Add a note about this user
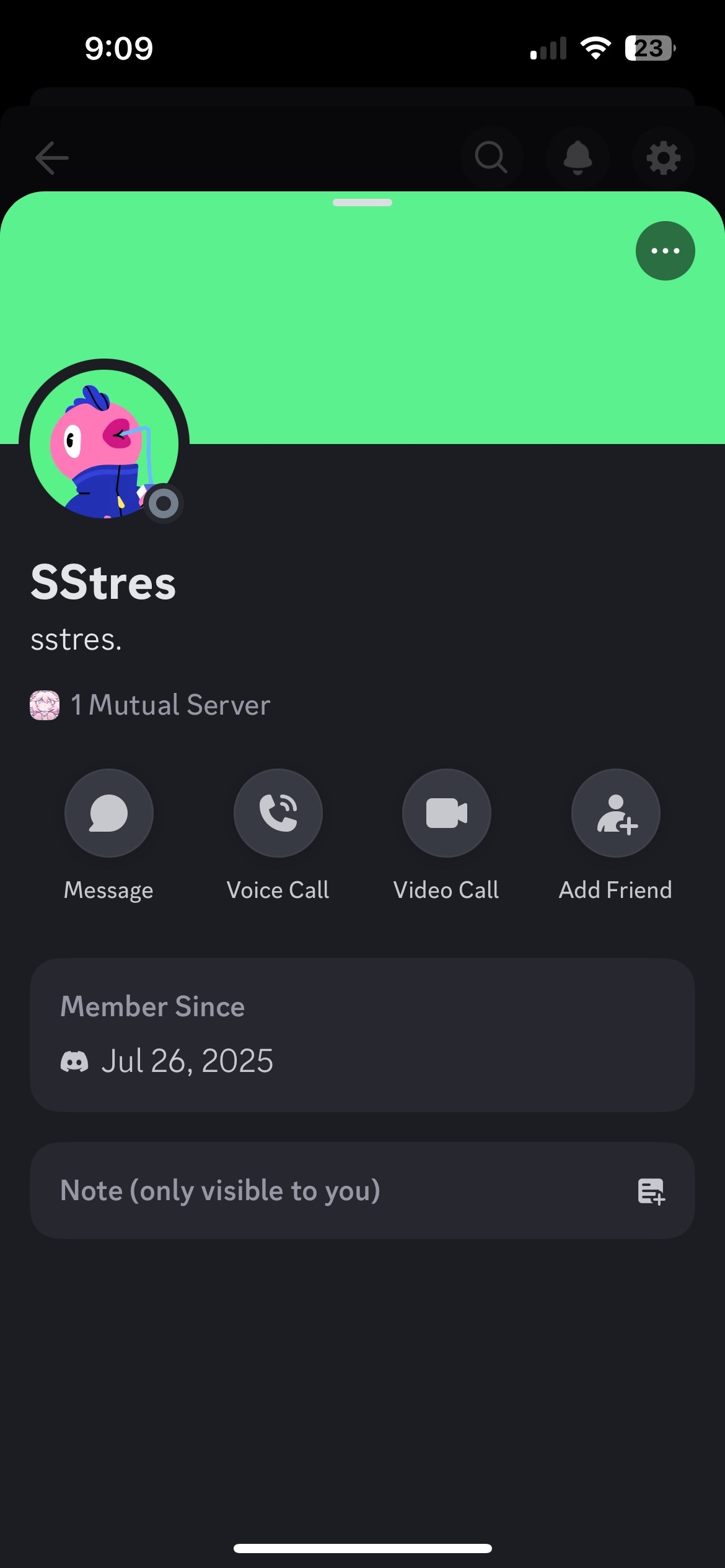725x1568 pixels. tap(362, 1190)
